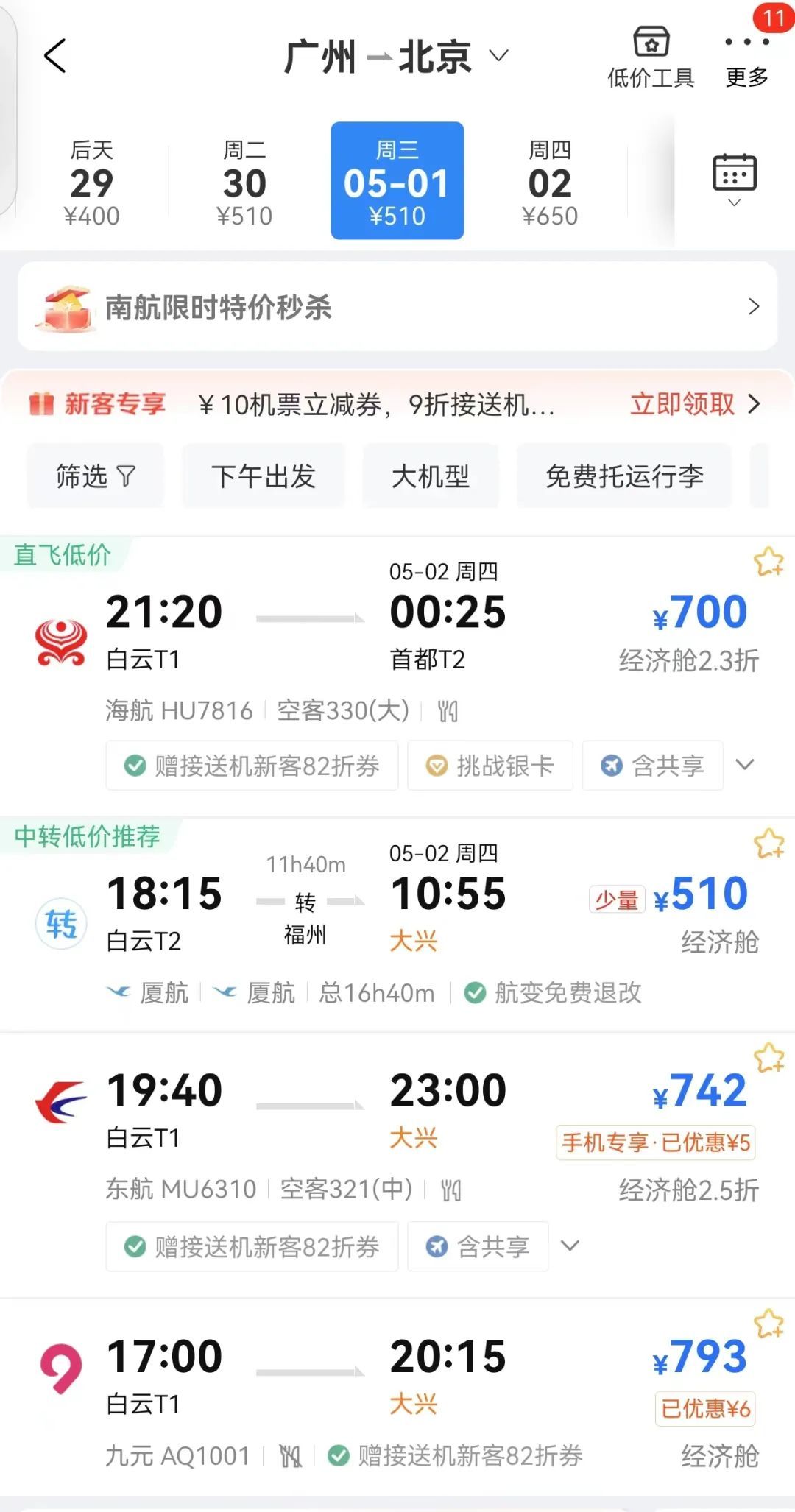The height and width of the screenshot is (1512, 795).
Task: Open the 低价工具 price tools icon
Action: [651, 43]
